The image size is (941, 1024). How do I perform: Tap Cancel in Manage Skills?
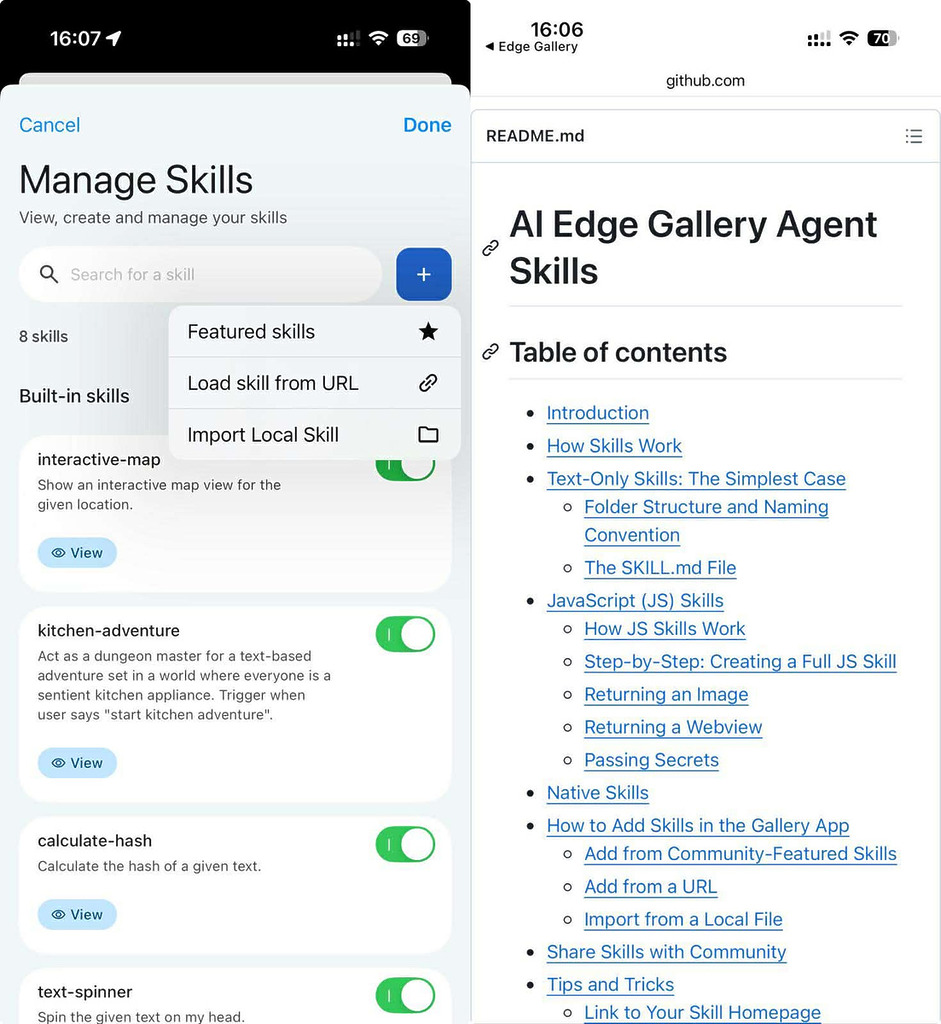tap(50, 125)
